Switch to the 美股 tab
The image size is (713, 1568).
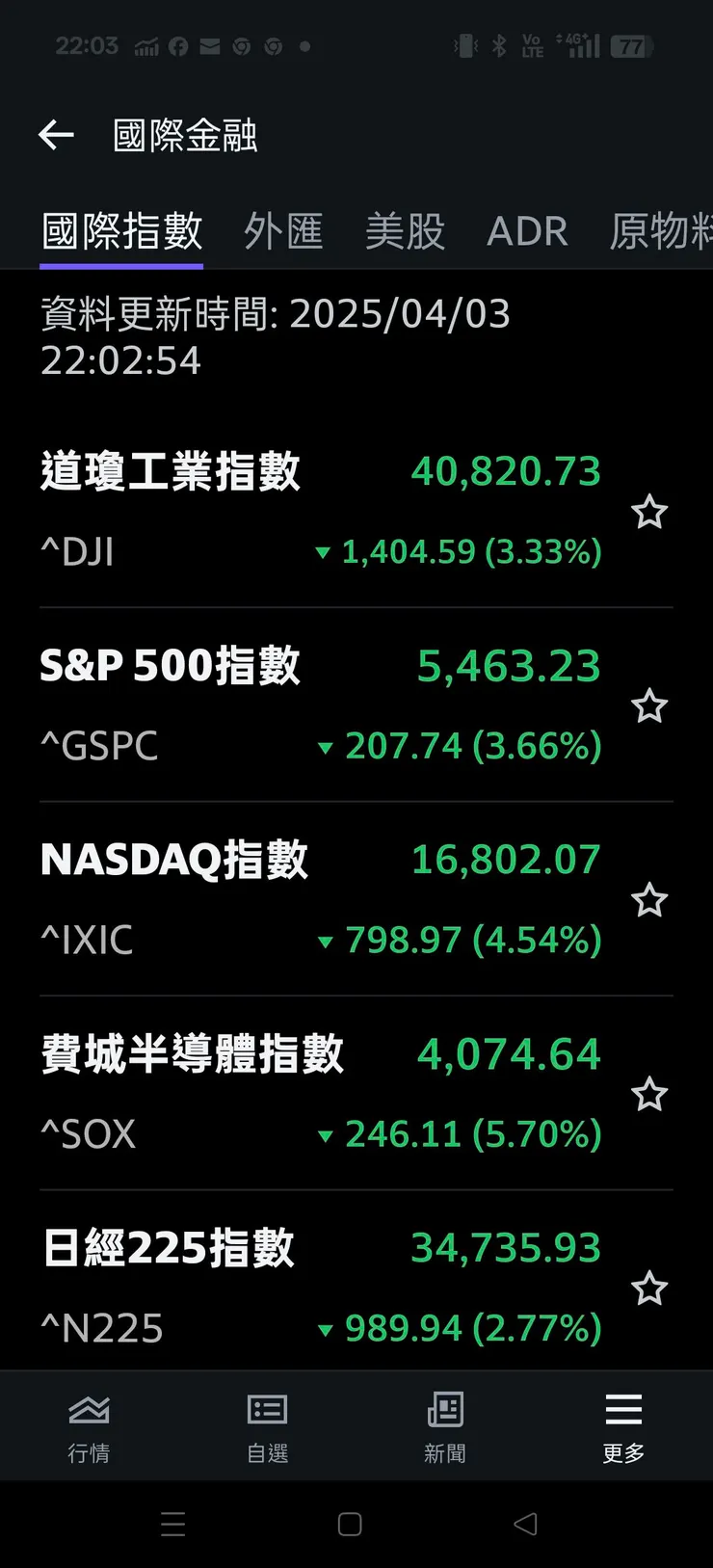point(405,231)
